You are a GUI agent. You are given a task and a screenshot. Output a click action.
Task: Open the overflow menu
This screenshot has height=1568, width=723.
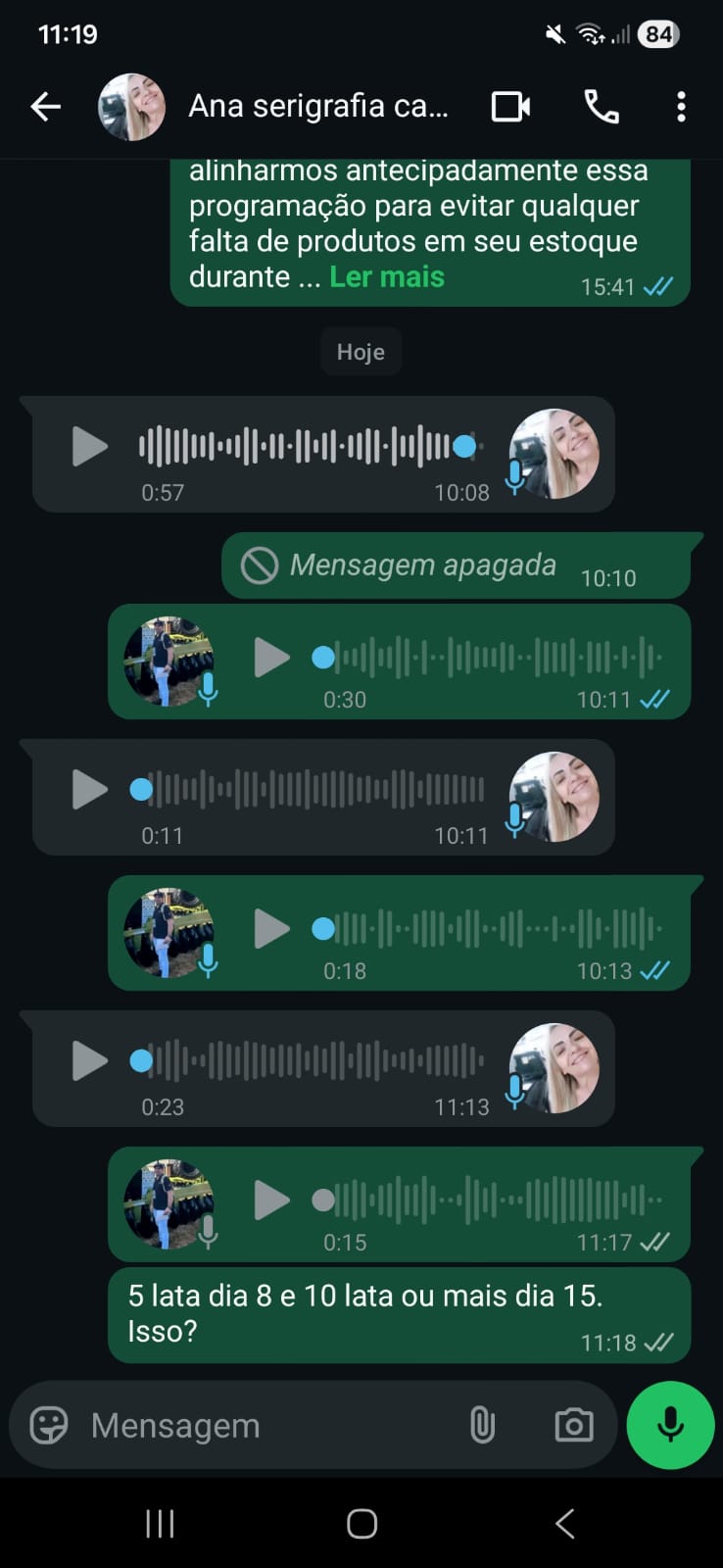(681, 106)
